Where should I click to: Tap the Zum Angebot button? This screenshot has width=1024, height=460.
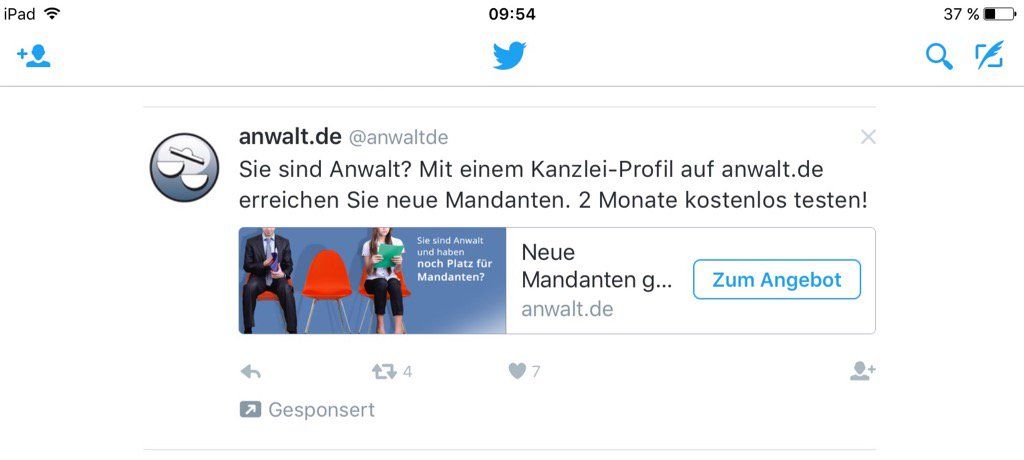pos(776,280)
